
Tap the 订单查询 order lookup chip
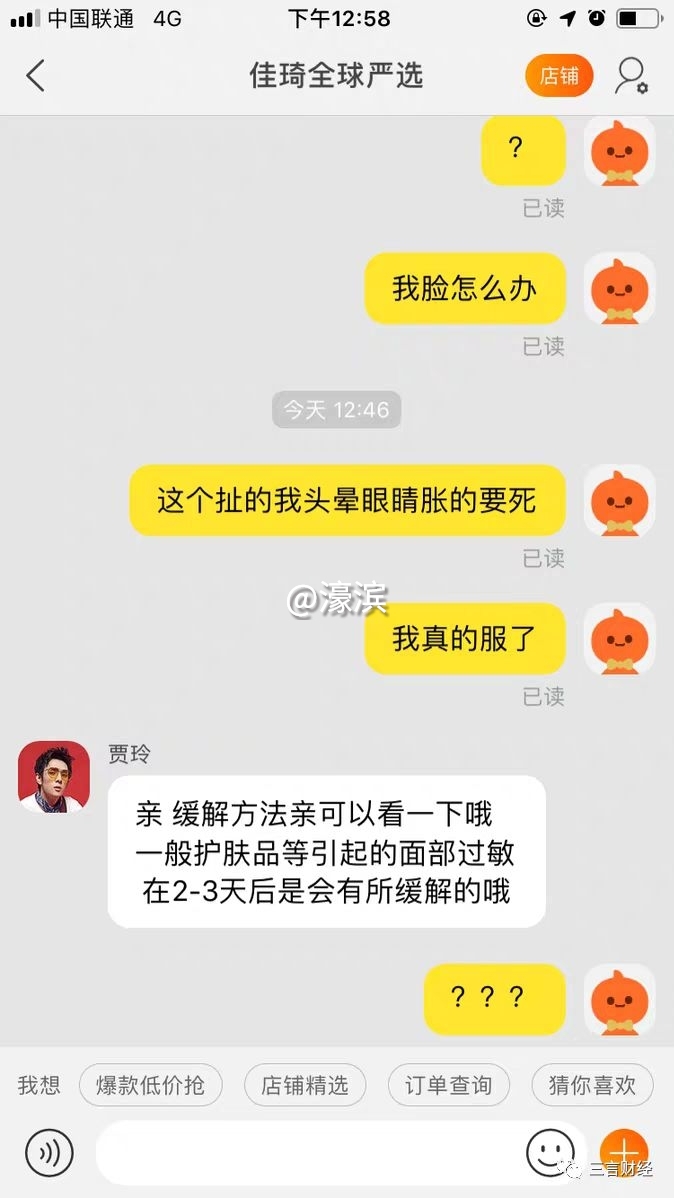pyautogui.click(x=448, y=1085)
